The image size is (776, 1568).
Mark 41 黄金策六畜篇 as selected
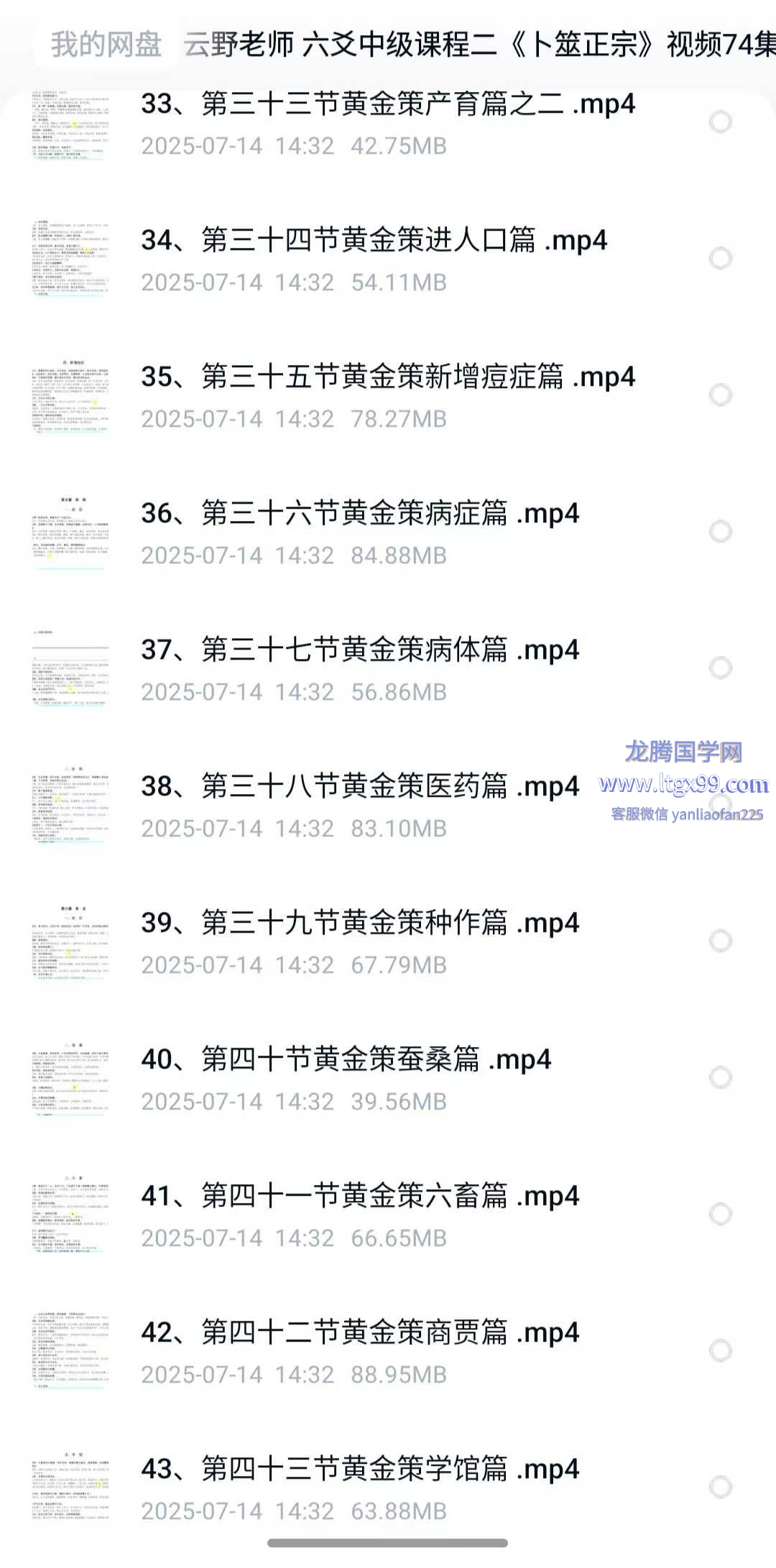[x=721, y=1214]
